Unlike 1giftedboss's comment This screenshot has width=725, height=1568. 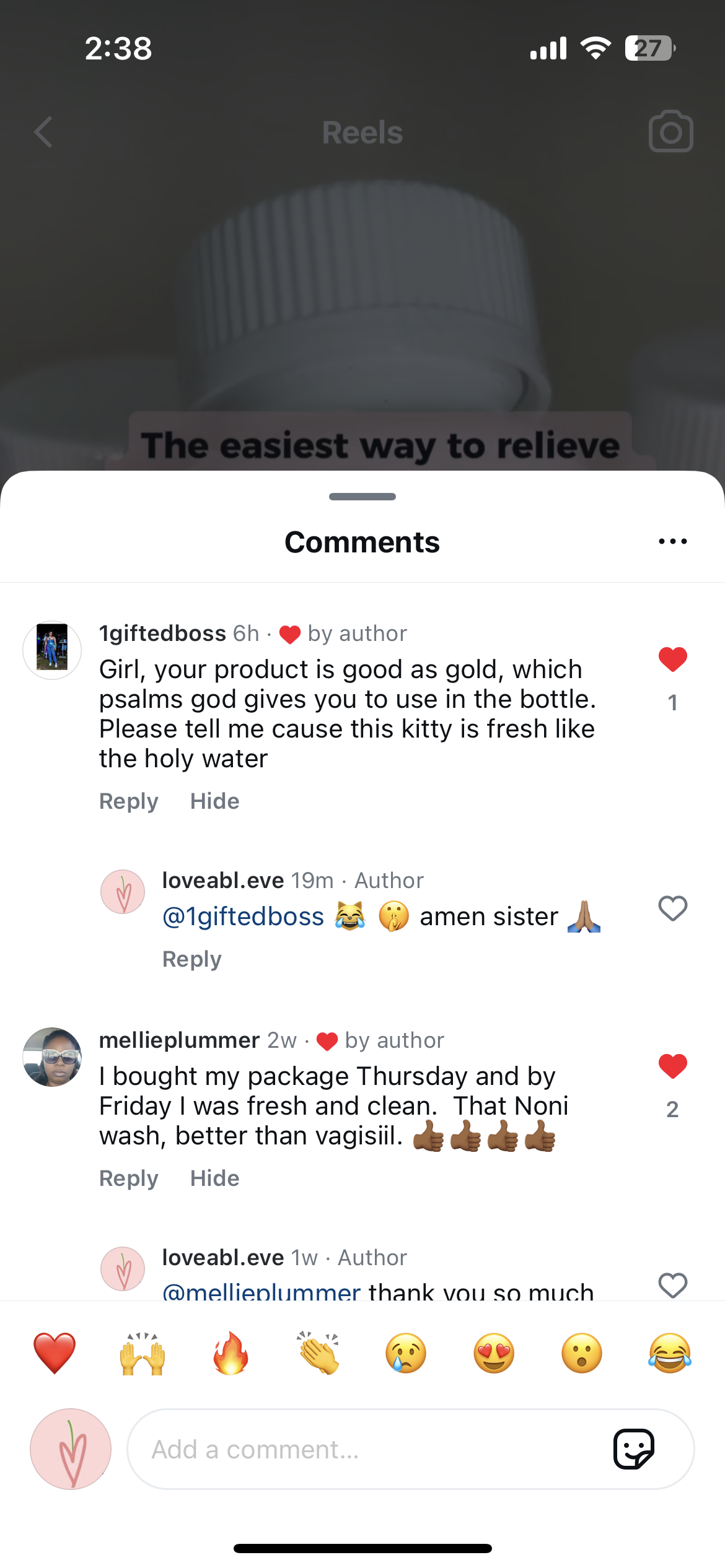tap(672, 660)
